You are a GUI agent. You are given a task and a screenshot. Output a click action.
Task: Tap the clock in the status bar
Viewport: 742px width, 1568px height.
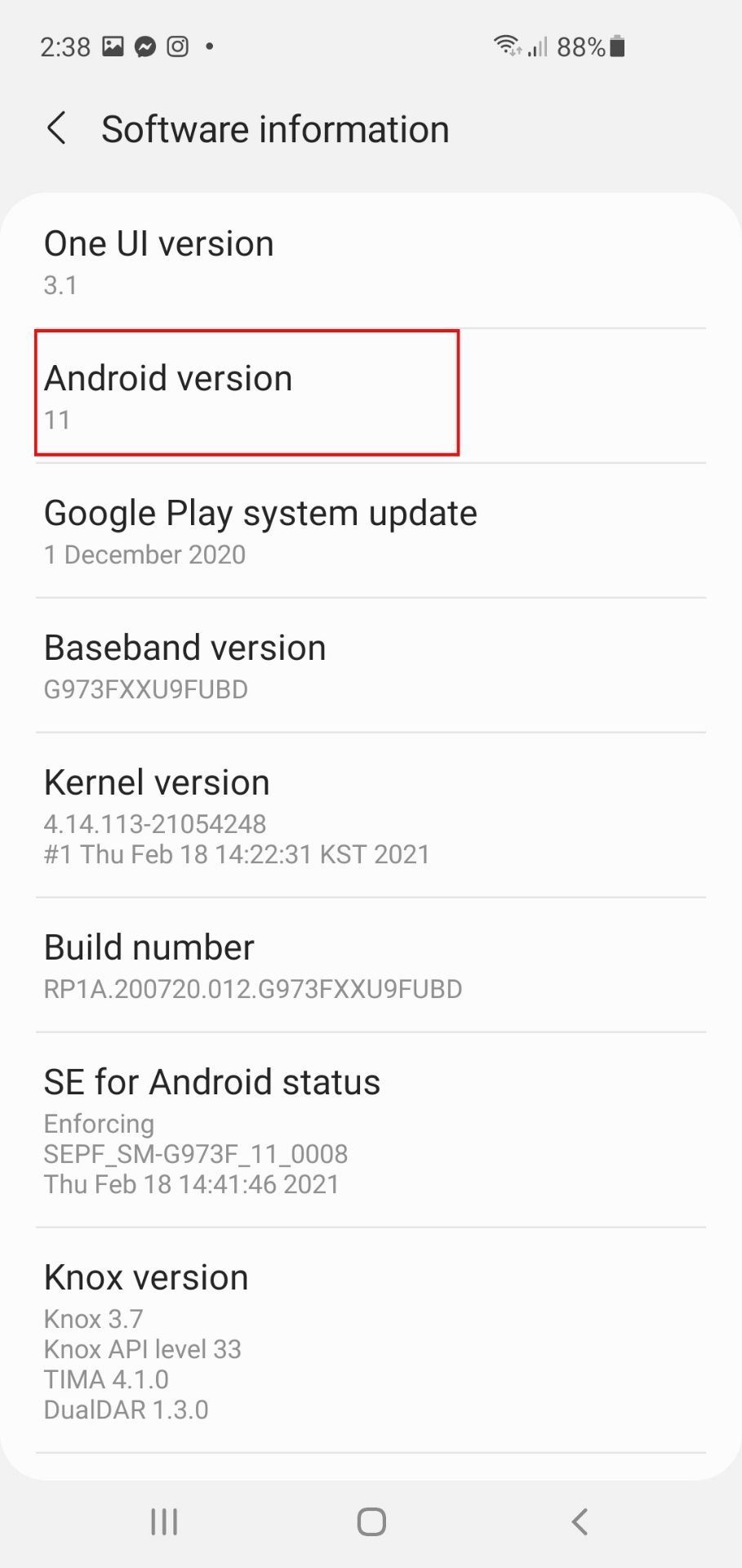tap(66, 47)
